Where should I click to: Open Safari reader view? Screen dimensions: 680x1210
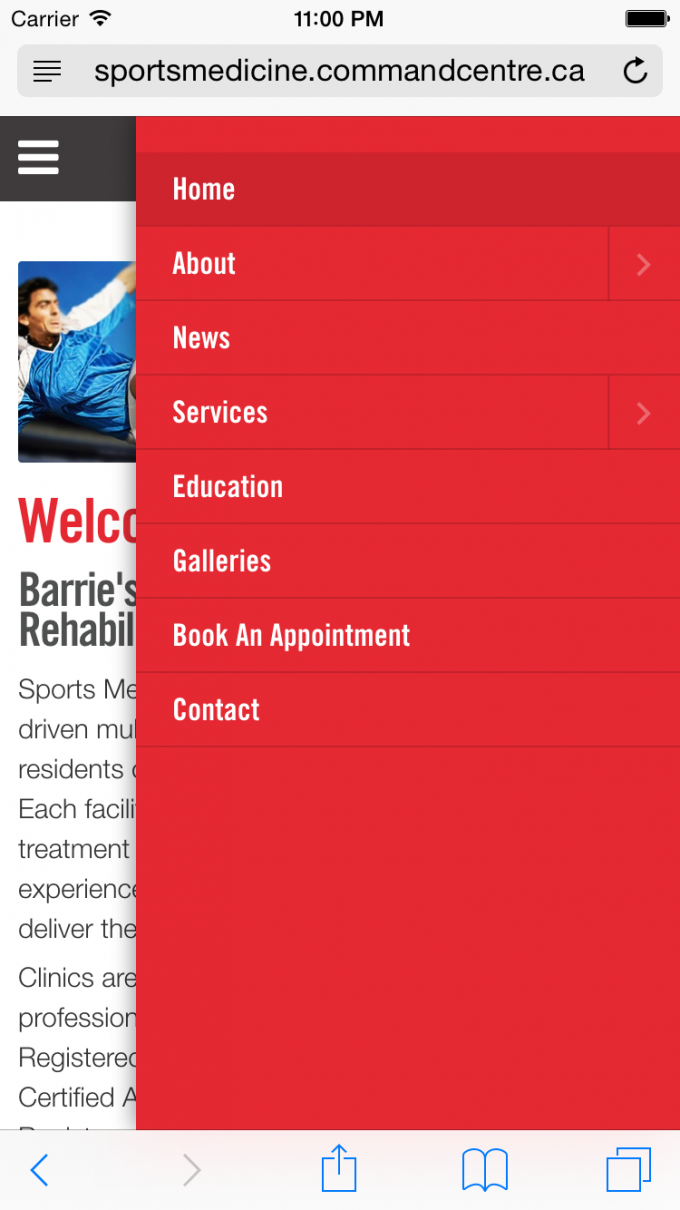[x=47, y=71]
